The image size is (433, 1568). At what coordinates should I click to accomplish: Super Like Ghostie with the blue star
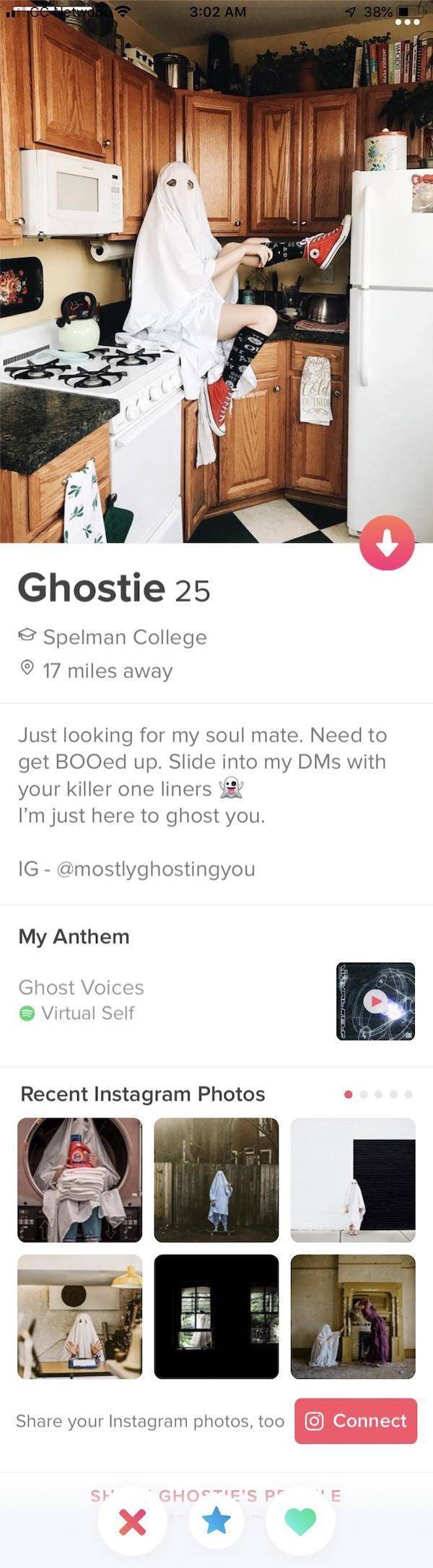pyautogui.click(x=216, y=1520)
